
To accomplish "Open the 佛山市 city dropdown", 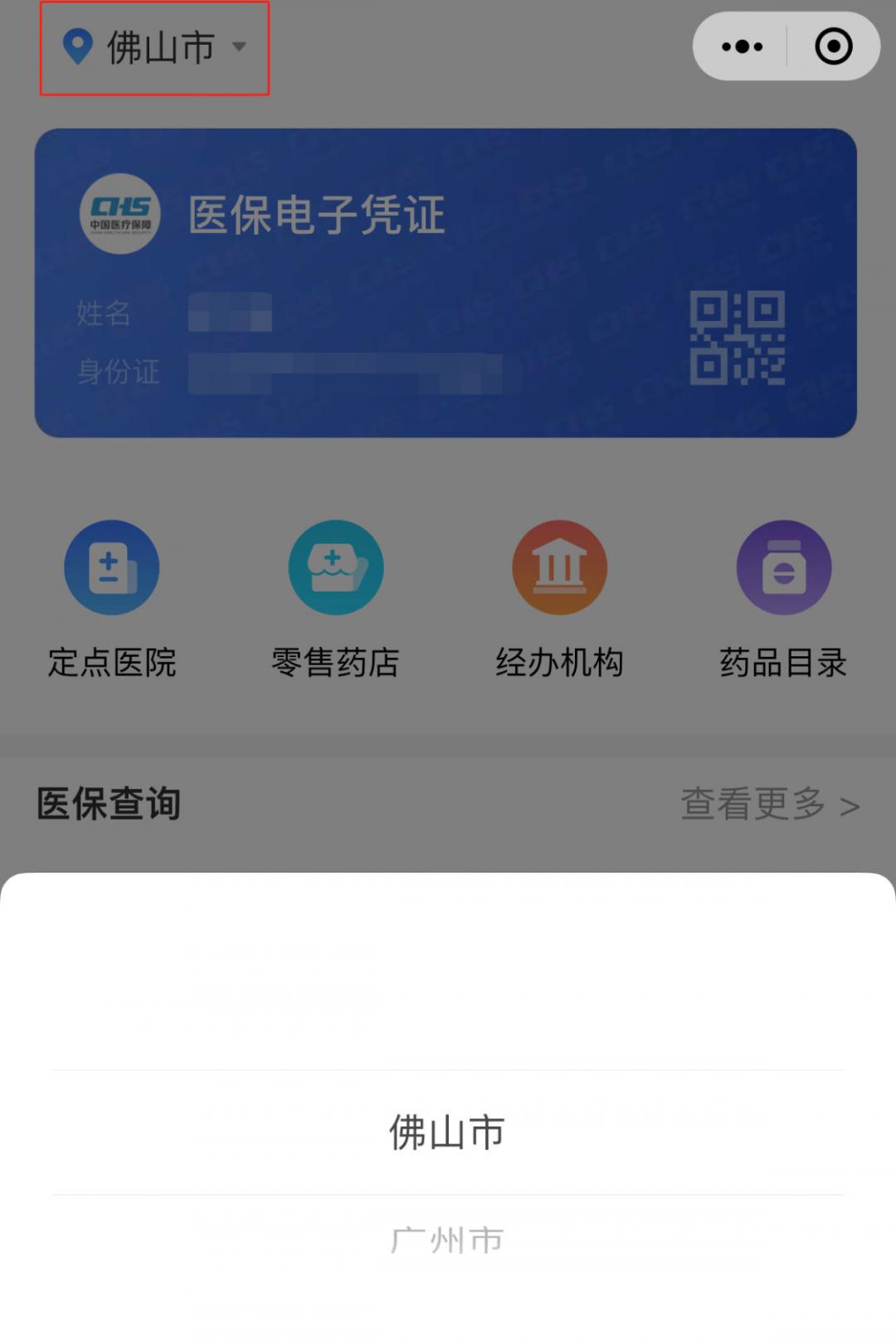I will 155,47.
